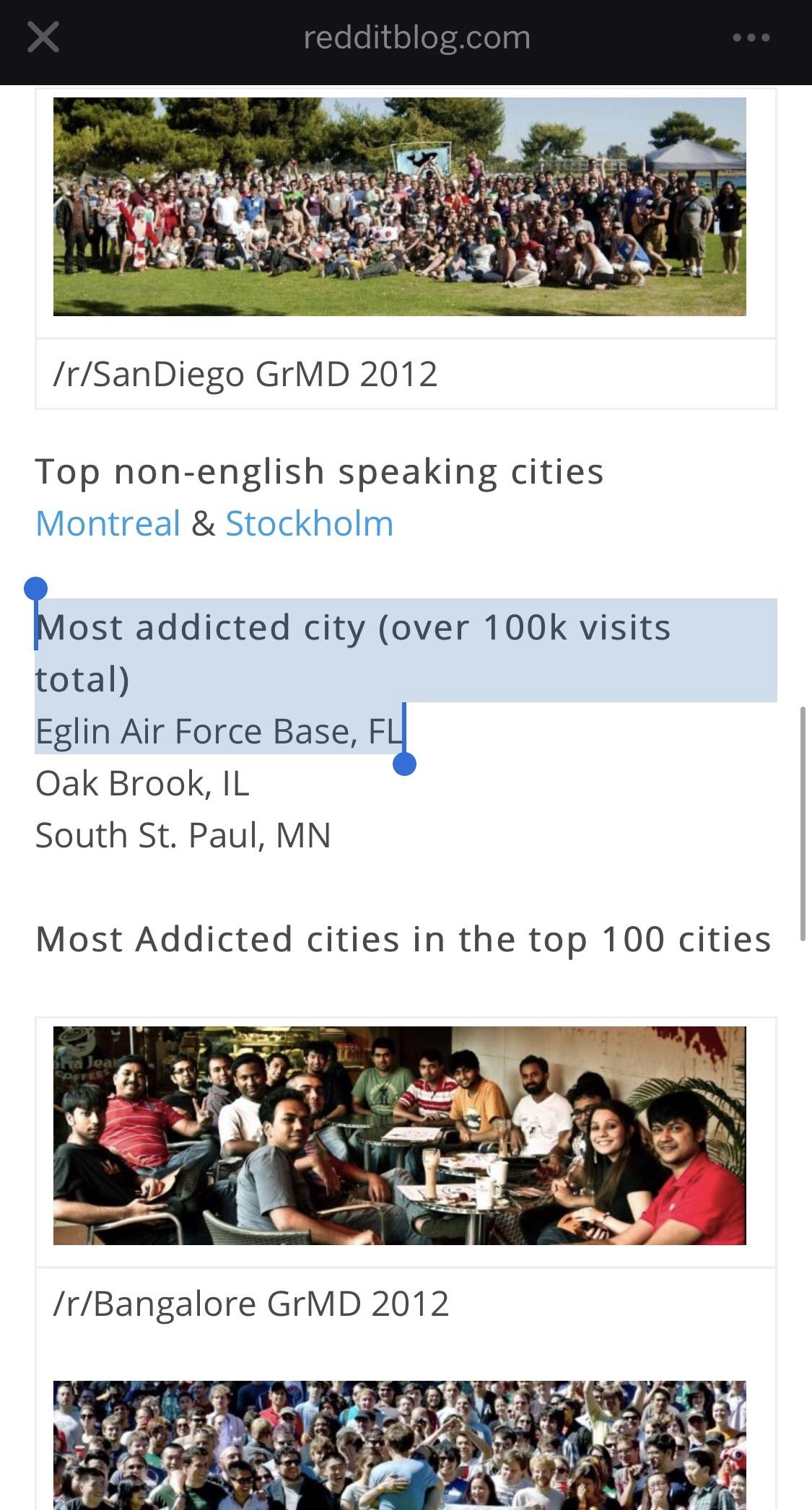Screen dimensions: 812x1510
Task: Open the Stockholm link
Action: 310,523
